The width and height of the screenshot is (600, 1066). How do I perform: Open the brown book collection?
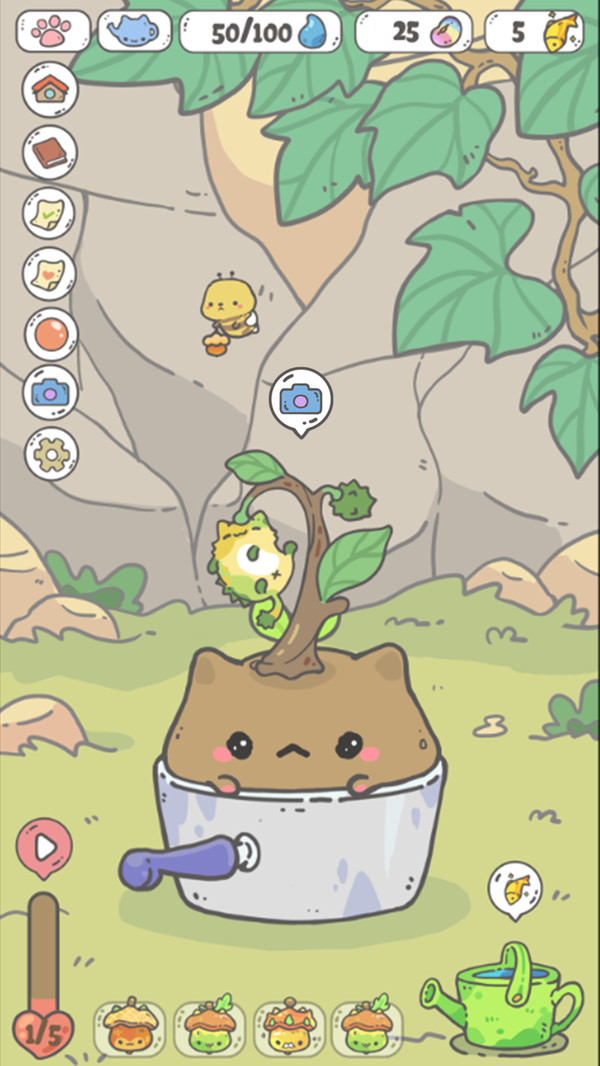point(50,152)
